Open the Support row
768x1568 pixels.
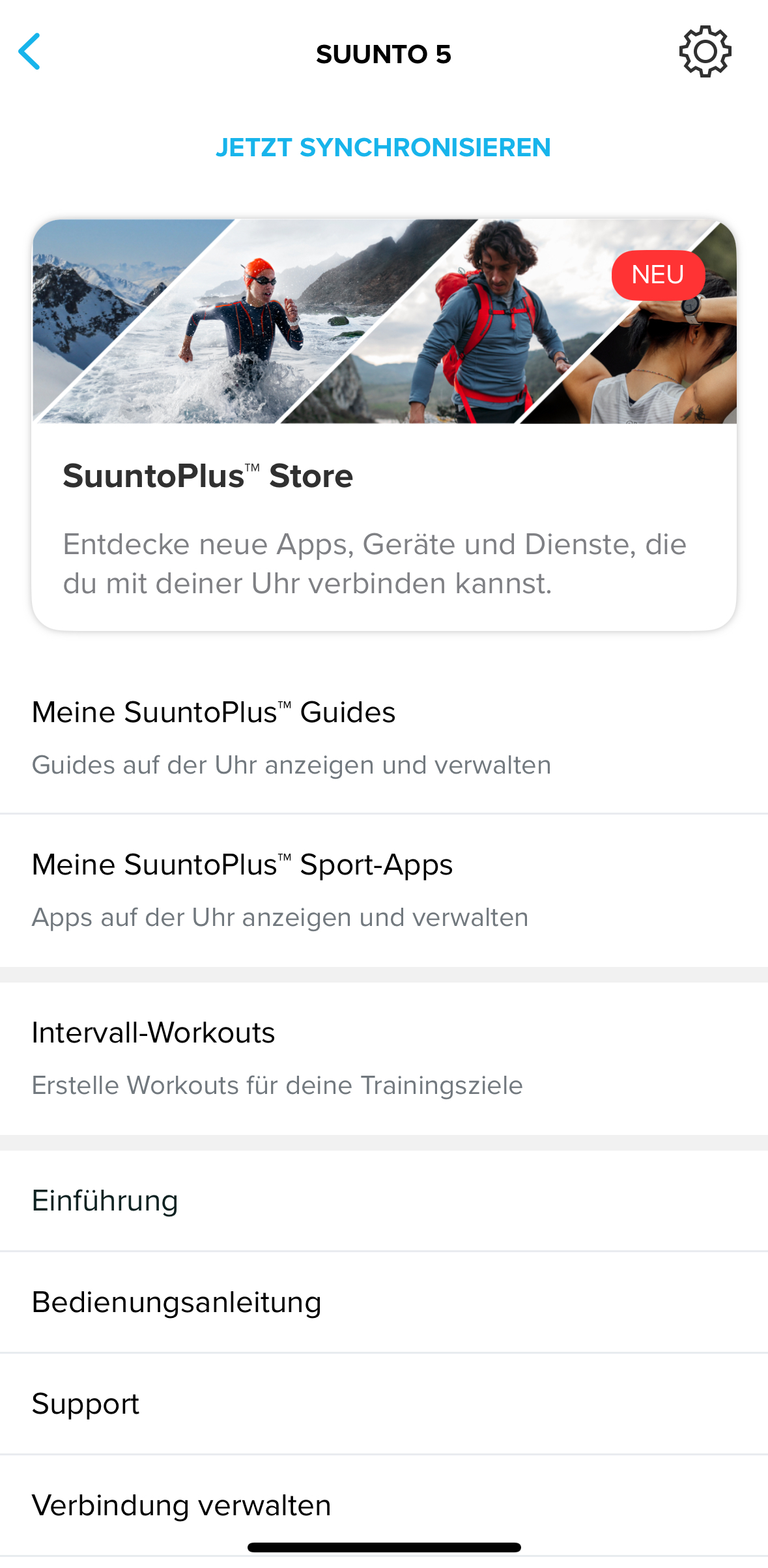[x=384, y=1403]
